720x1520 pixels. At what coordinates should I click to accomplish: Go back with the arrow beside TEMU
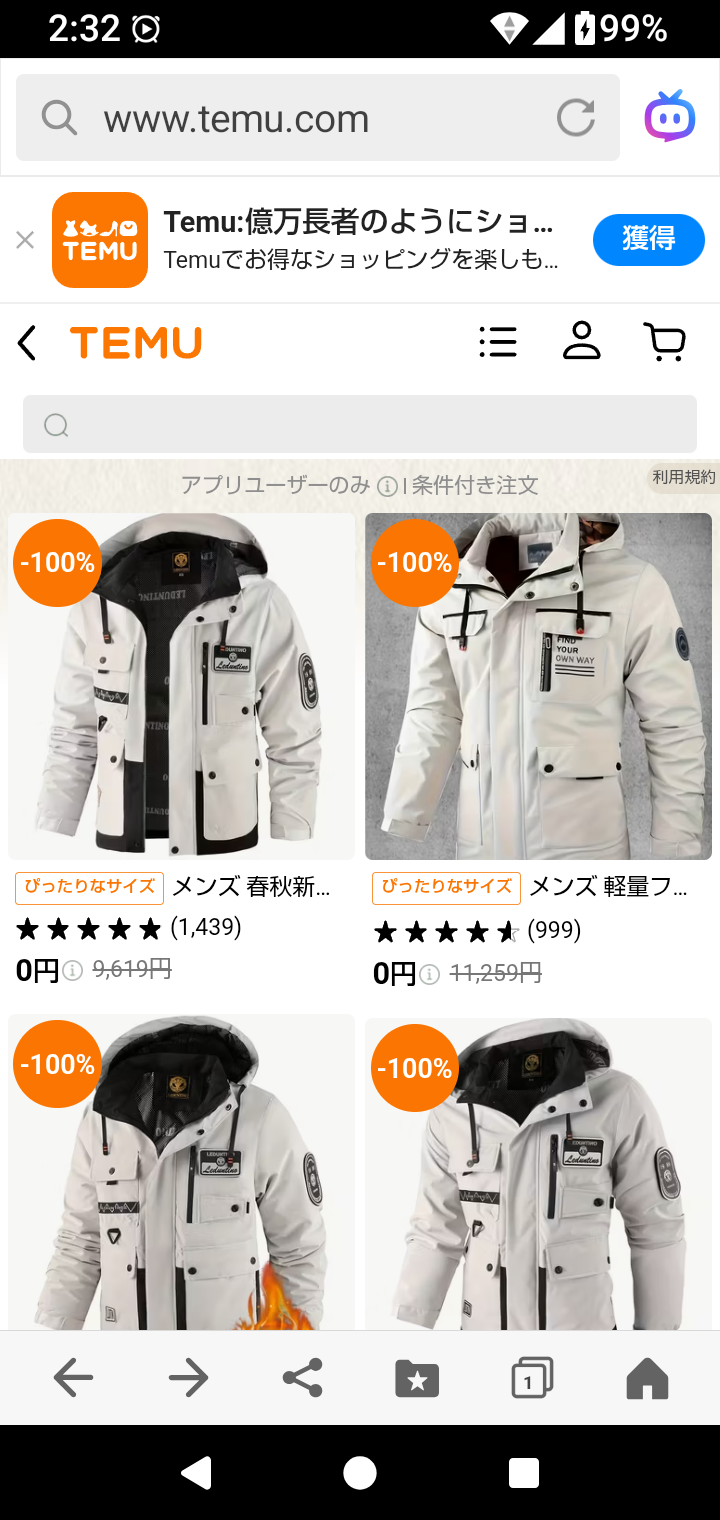[x=27, y=343]
